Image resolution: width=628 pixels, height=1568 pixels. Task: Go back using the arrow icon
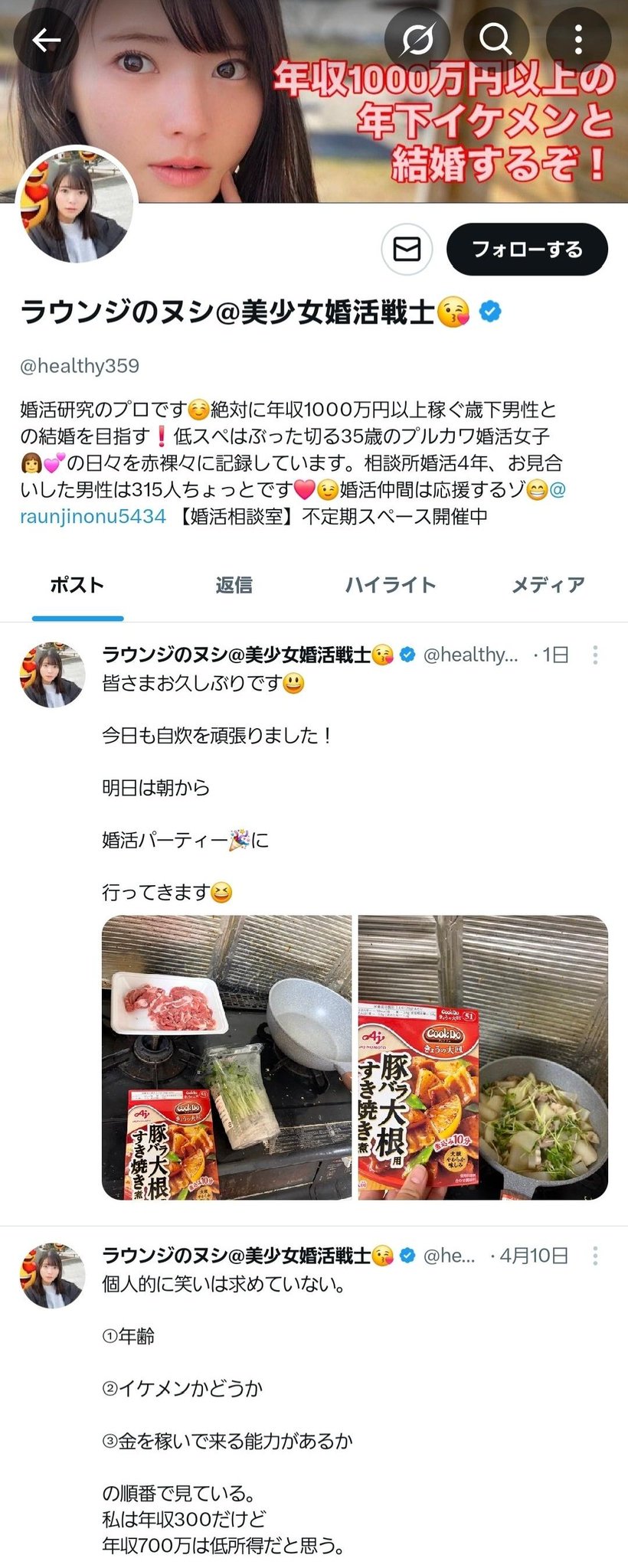46,40
